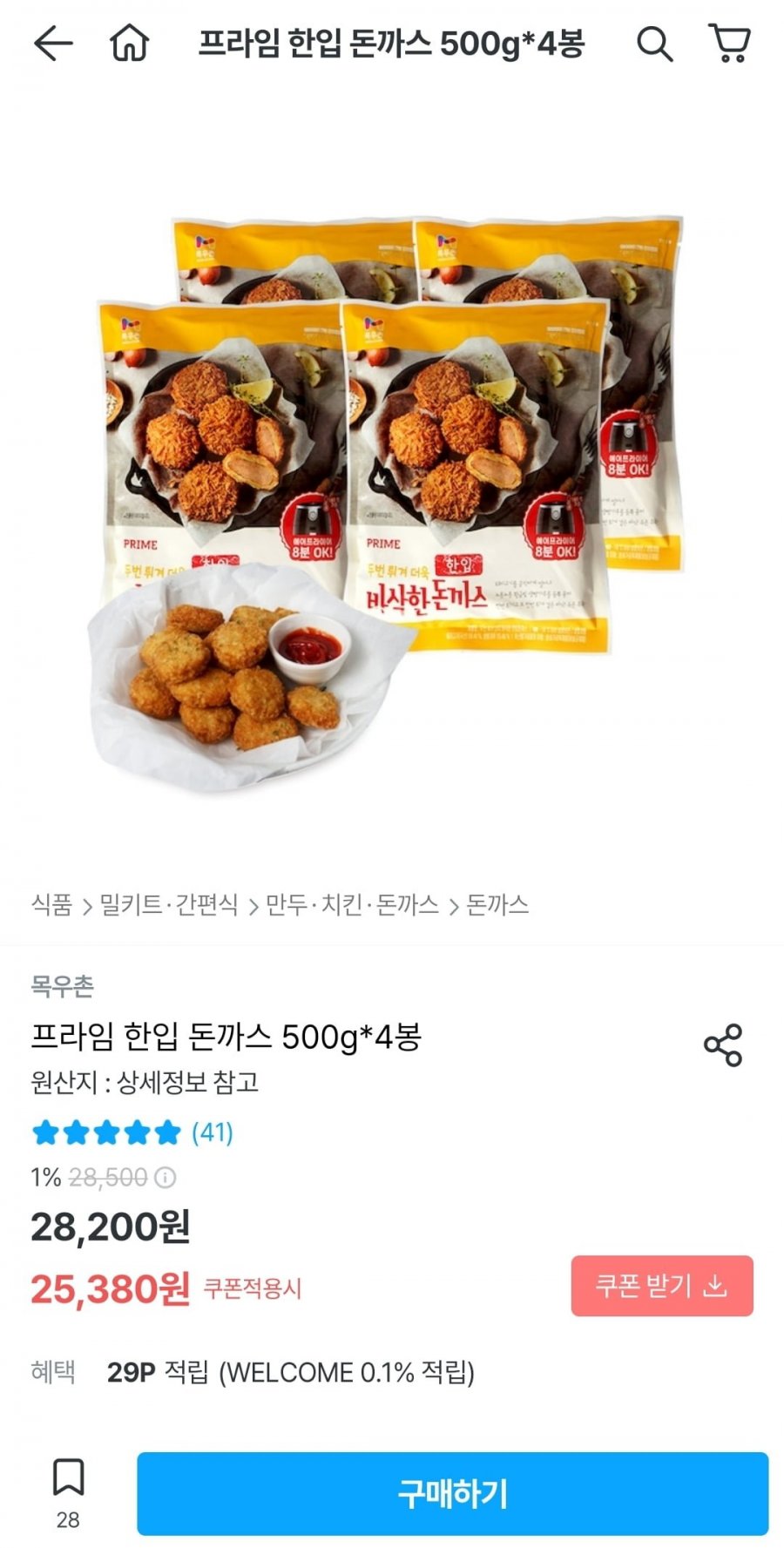Viewport: 784px width, 1548px height.
Task: Open the shopping cart
Action: click(x=730, y=44)
